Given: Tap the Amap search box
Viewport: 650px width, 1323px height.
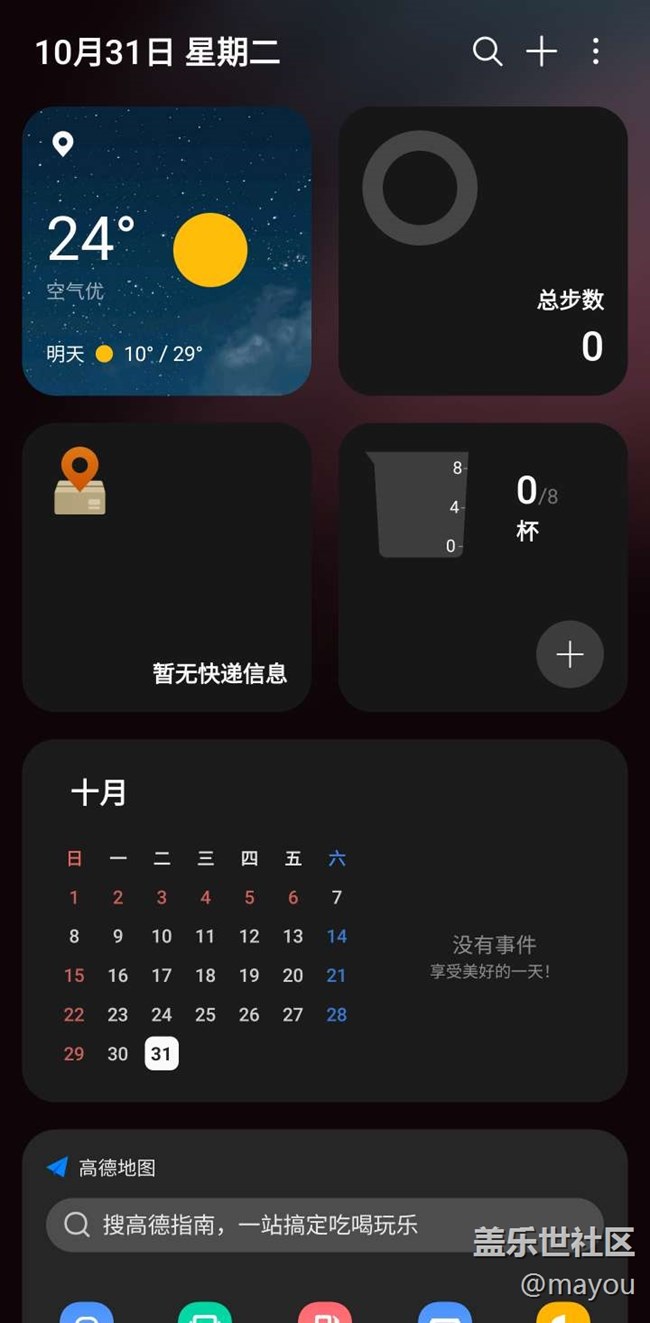Looking at the screenshot, I should coord(325,1225).
